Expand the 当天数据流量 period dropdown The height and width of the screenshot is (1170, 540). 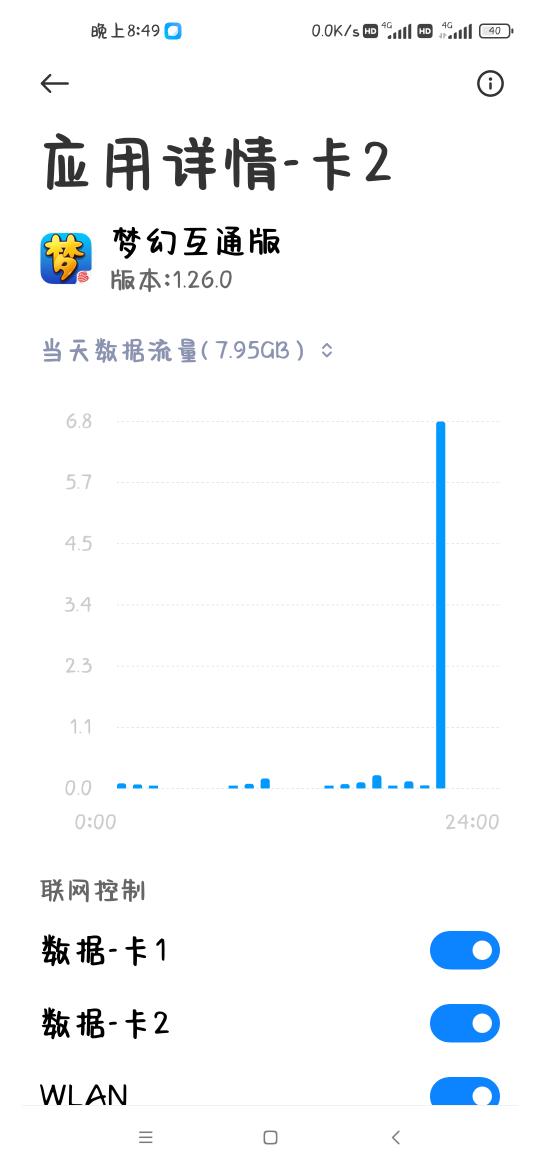tap(187, 350)
